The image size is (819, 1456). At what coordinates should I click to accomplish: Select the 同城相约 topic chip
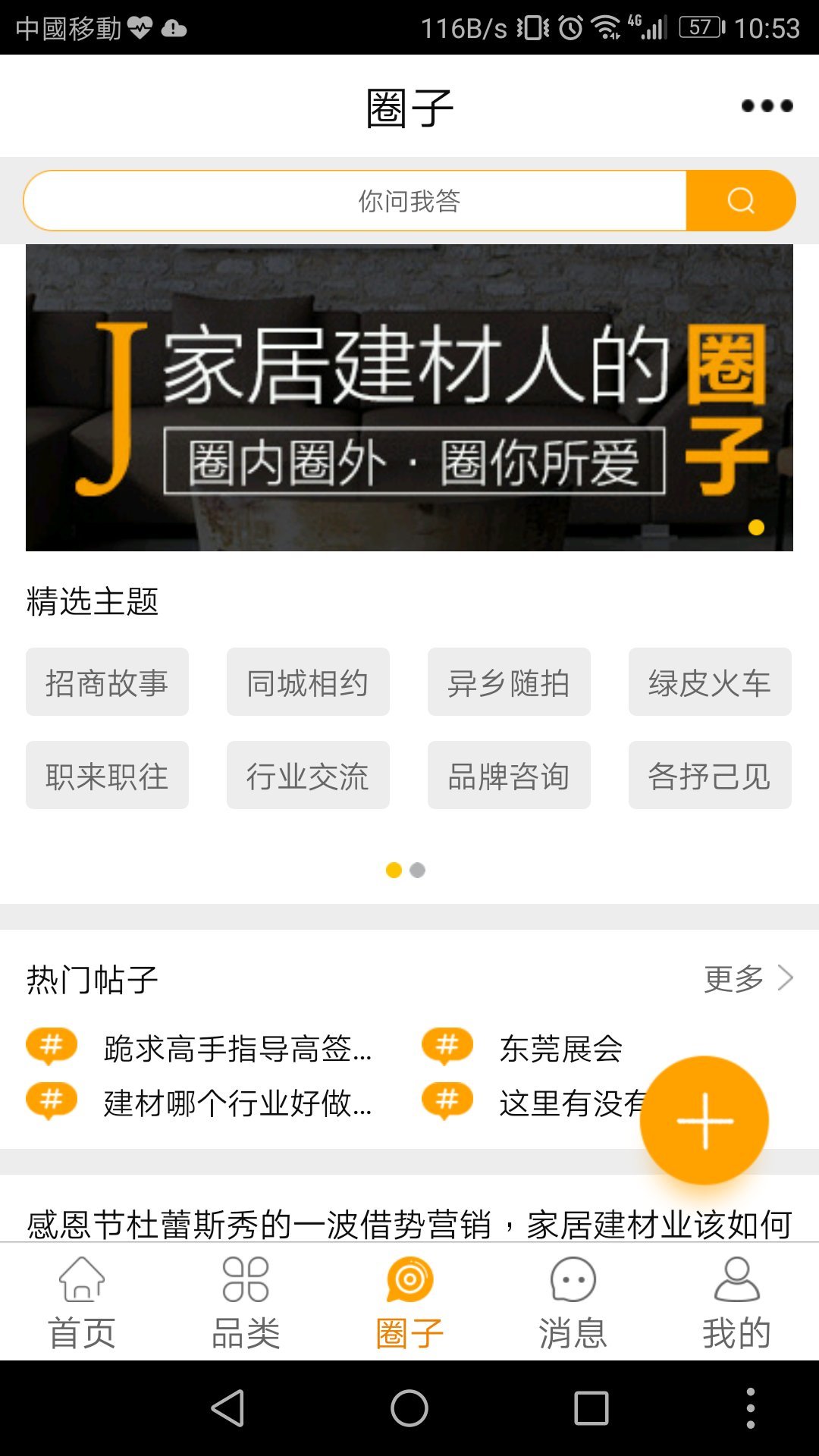point(308,682)
